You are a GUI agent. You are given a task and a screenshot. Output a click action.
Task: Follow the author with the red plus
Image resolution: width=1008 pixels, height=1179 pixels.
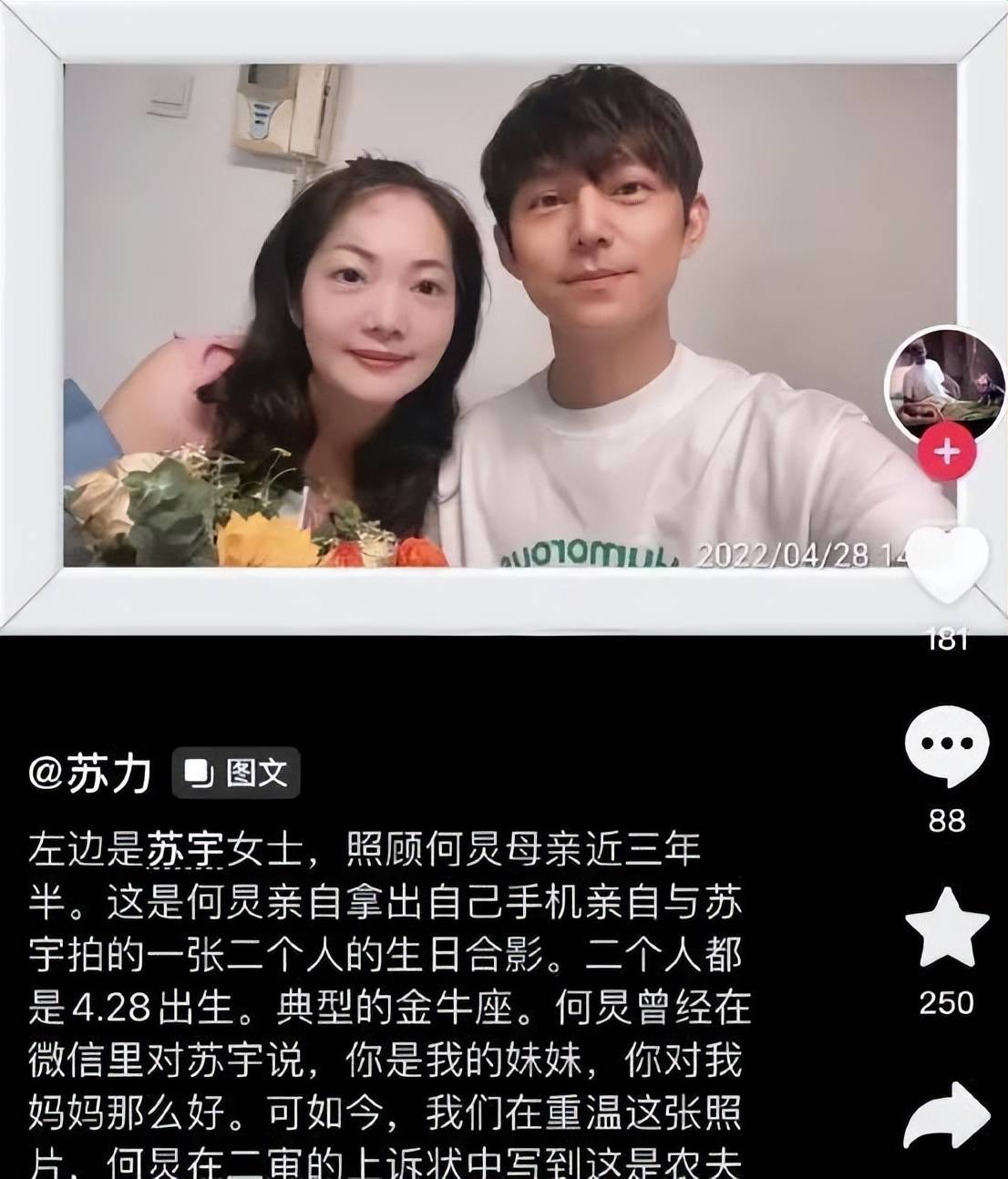(946, 452)
